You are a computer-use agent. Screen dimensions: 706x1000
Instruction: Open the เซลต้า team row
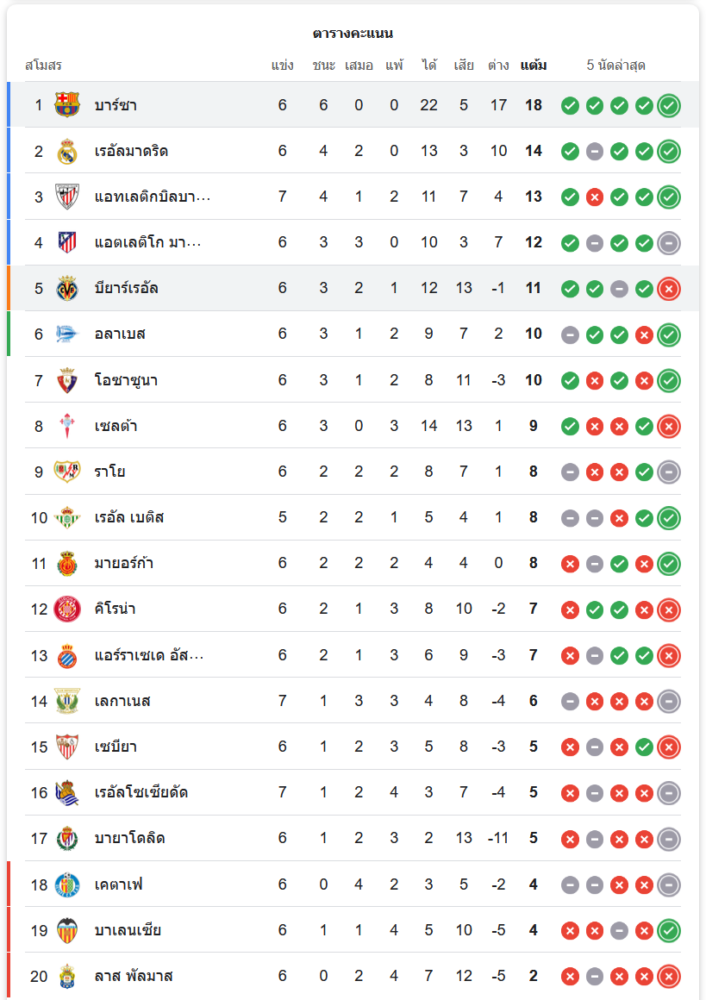pos(116,426)
